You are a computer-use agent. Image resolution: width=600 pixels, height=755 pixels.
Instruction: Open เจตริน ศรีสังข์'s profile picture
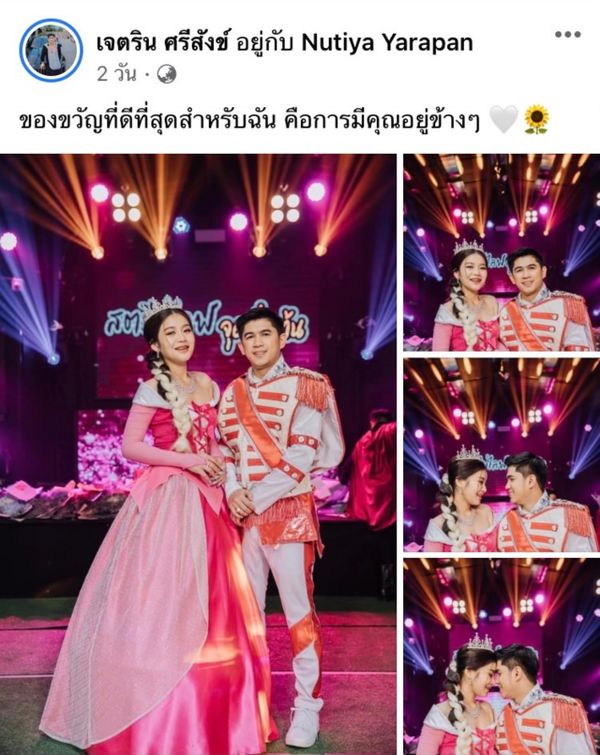(50, 50)
